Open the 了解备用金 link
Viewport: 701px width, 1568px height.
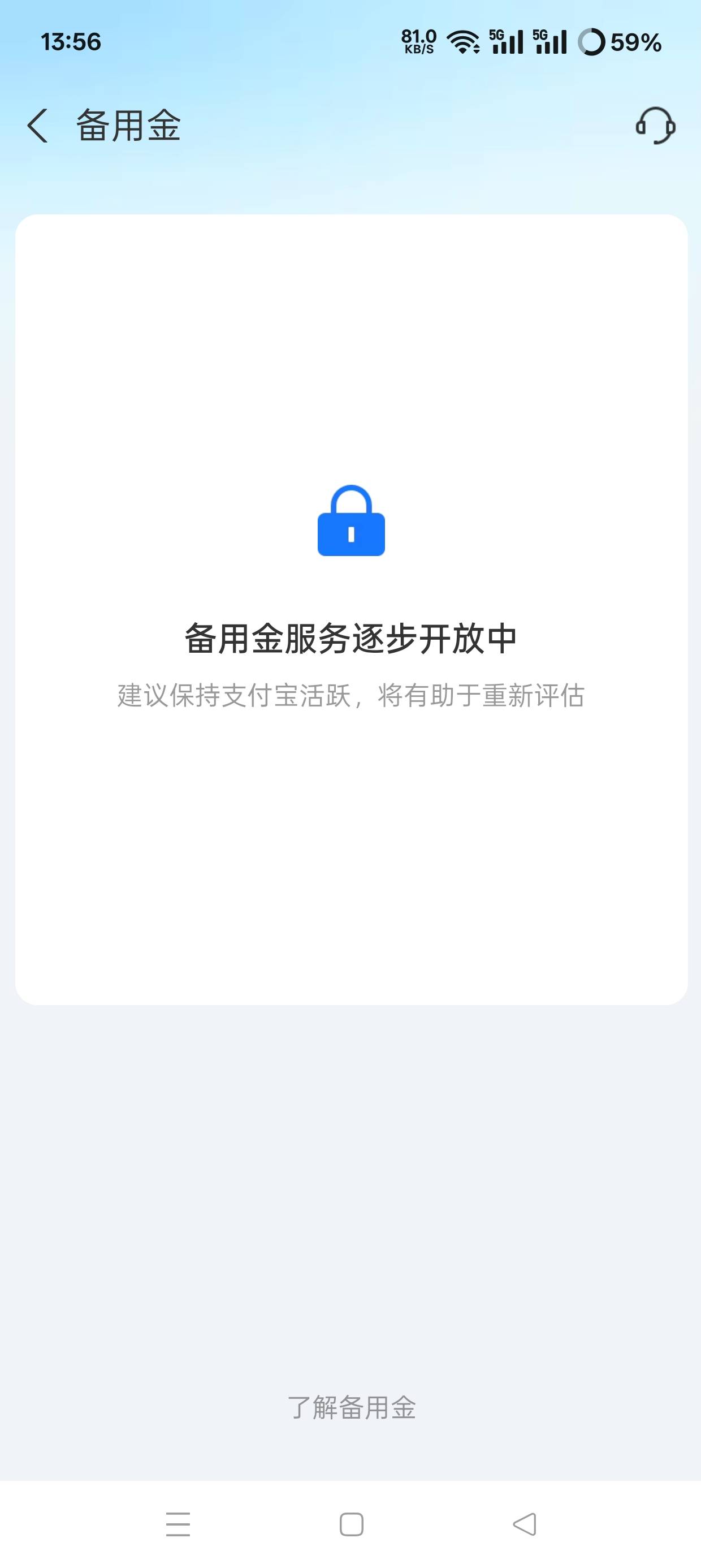click(x=351, y=1408)
